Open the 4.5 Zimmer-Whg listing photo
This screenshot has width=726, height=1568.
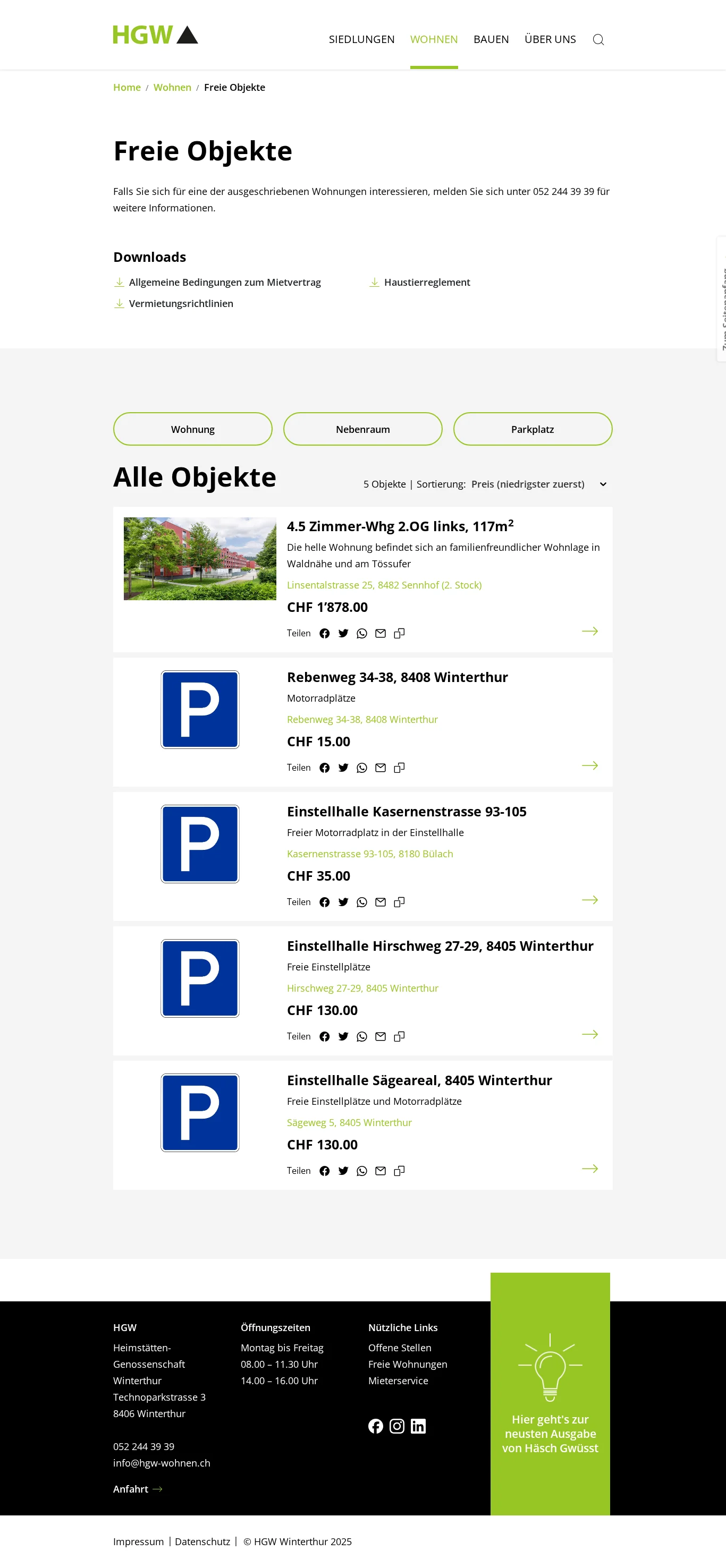click(200, 559)
